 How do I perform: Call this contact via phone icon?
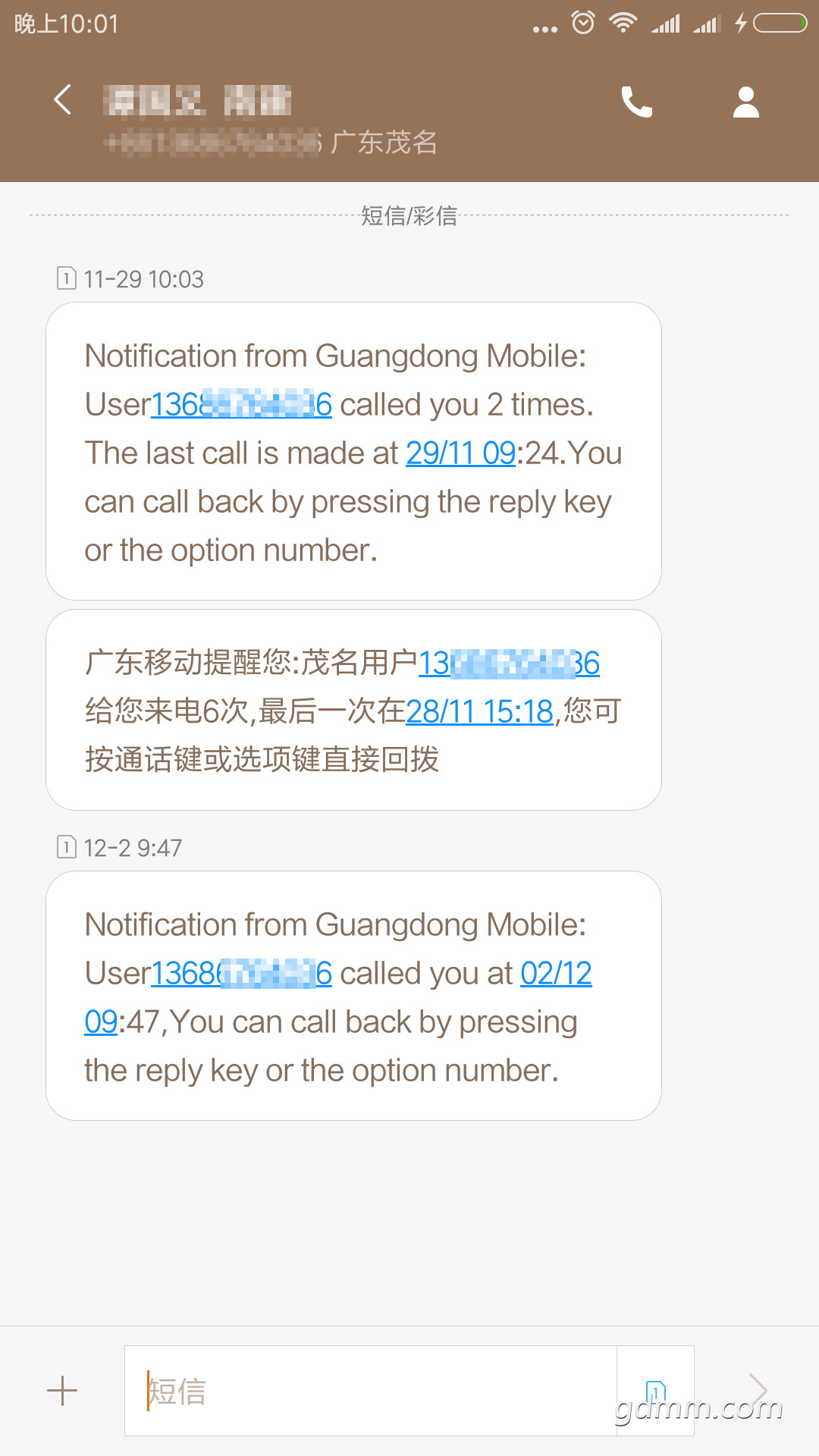(x=636, y=102)
